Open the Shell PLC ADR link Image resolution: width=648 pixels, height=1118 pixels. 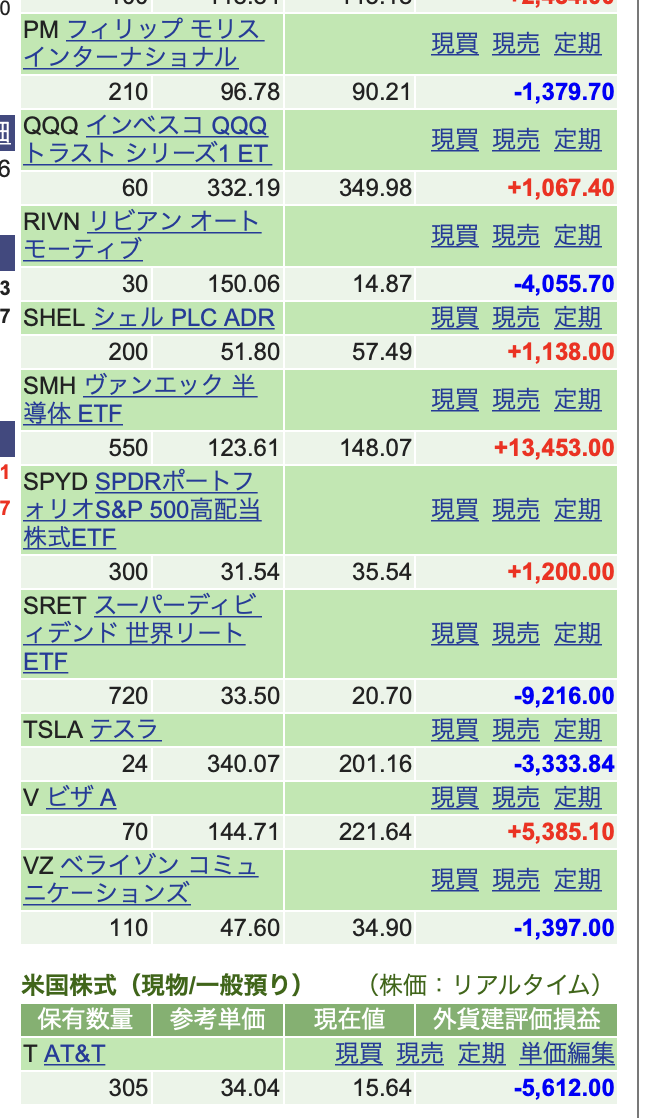(184, 318)
